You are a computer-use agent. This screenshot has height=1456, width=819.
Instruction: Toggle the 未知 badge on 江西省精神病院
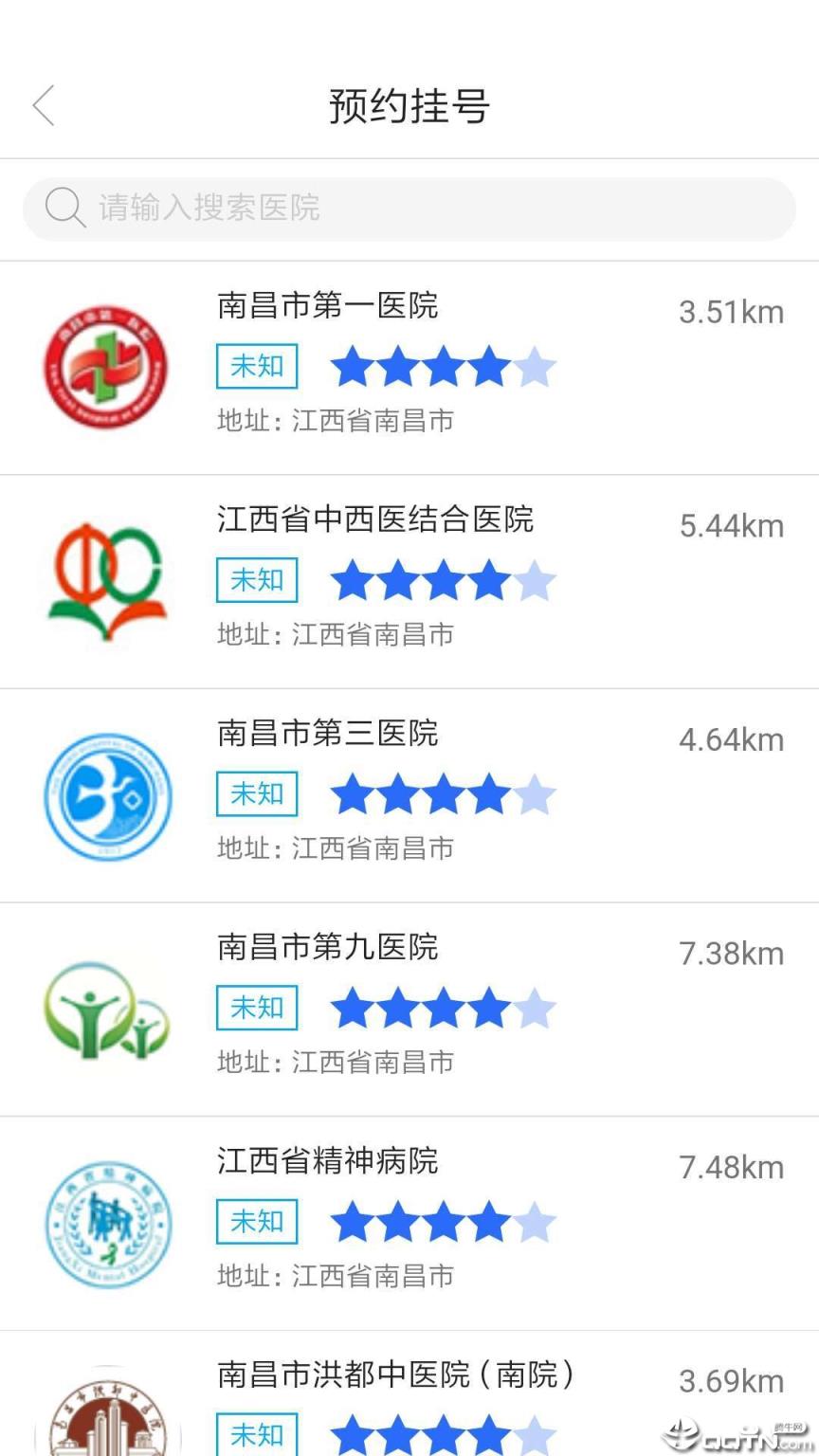(x=256, y=1221)
